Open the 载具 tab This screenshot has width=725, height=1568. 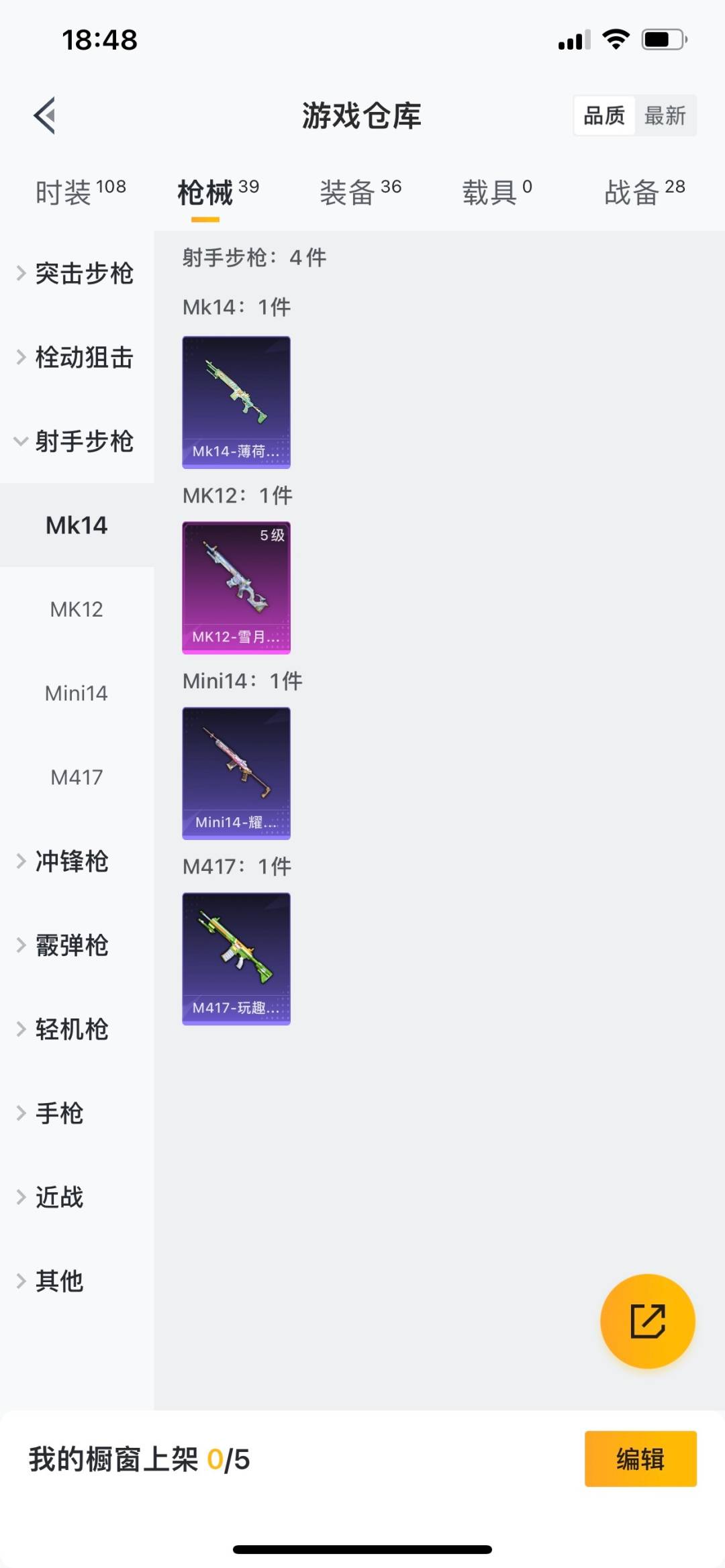pos(497,193)
